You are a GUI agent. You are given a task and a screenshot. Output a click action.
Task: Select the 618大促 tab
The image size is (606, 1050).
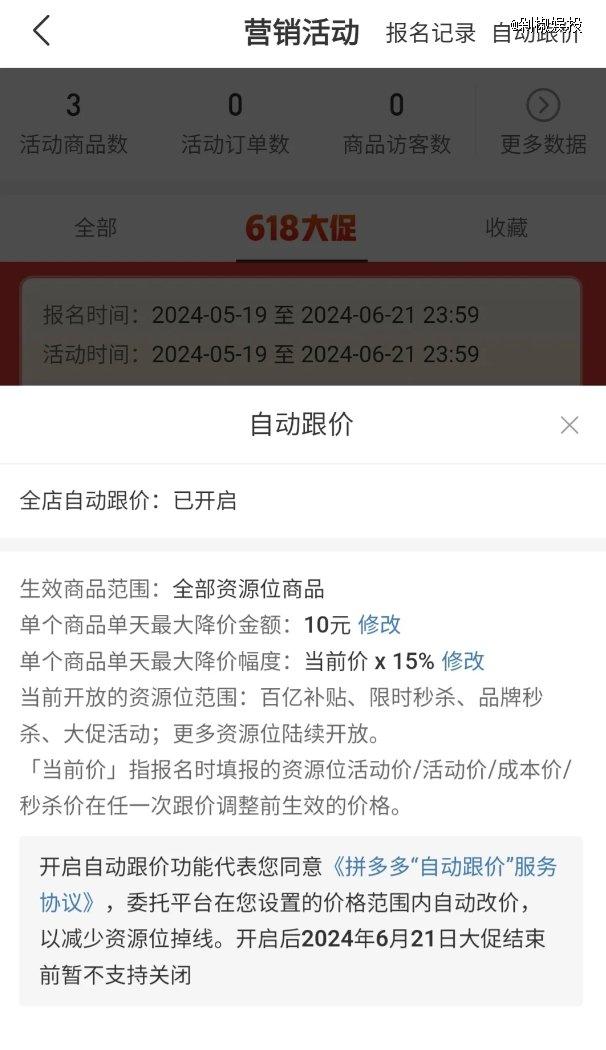301,229
